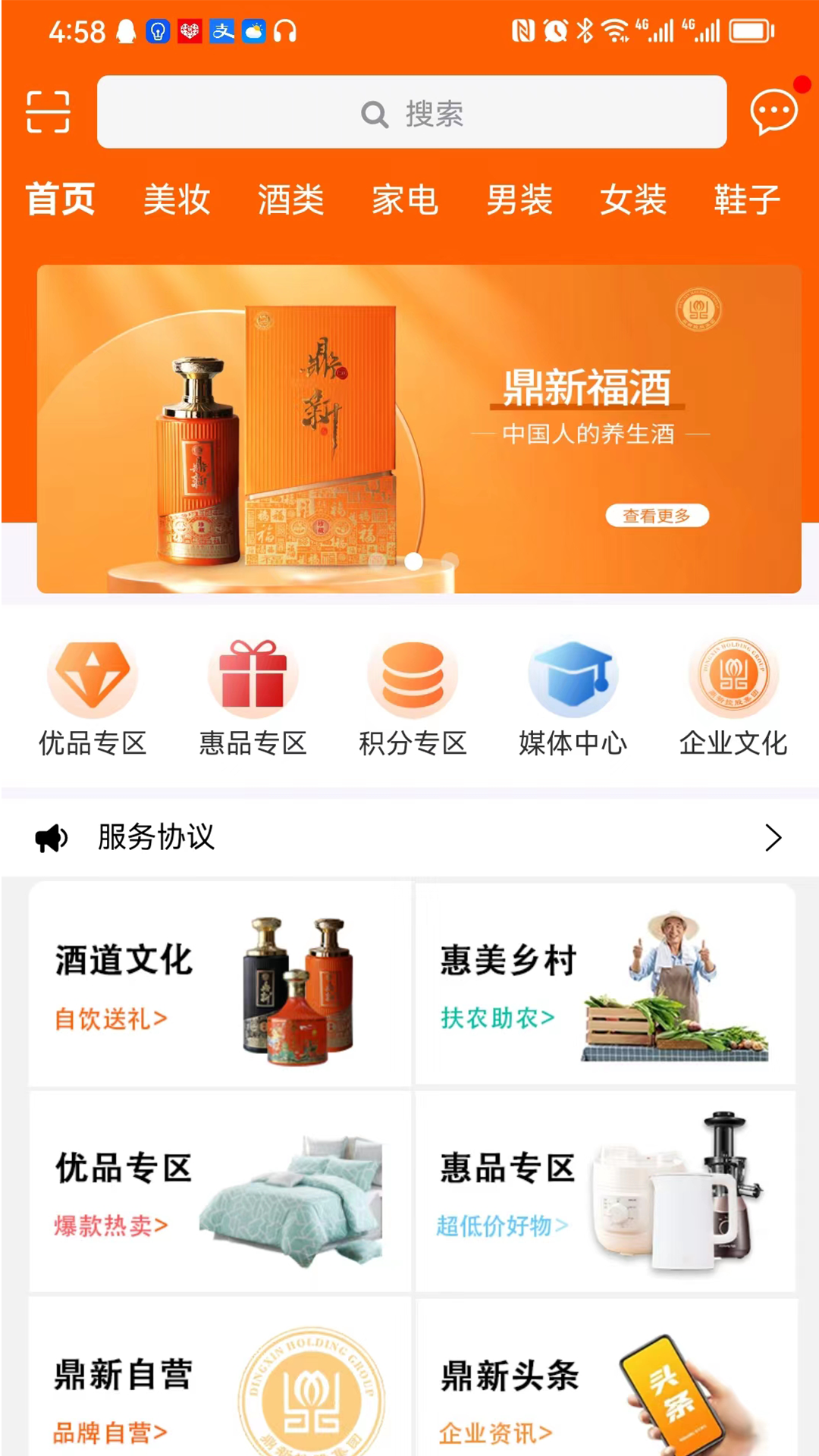Go to the 男装 tab
Screen dimensions: 819x1456
point(519,200)
